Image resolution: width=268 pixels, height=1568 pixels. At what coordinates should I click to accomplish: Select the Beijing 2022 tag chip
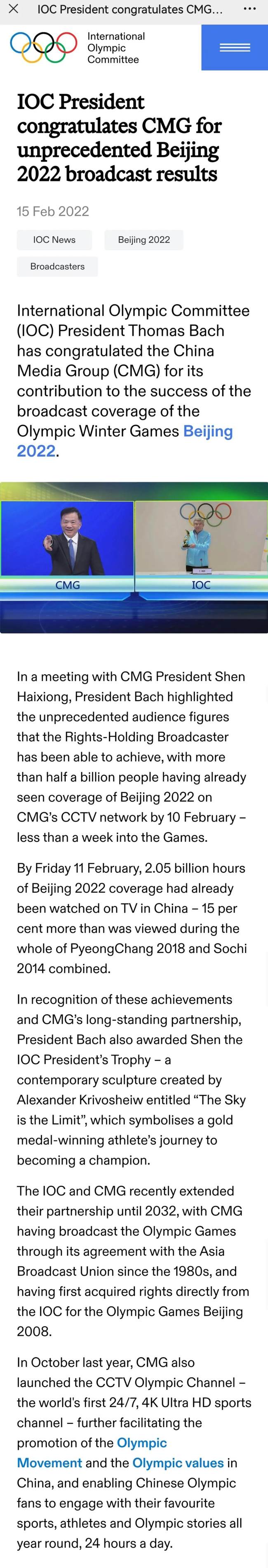[x=143, y=240]
